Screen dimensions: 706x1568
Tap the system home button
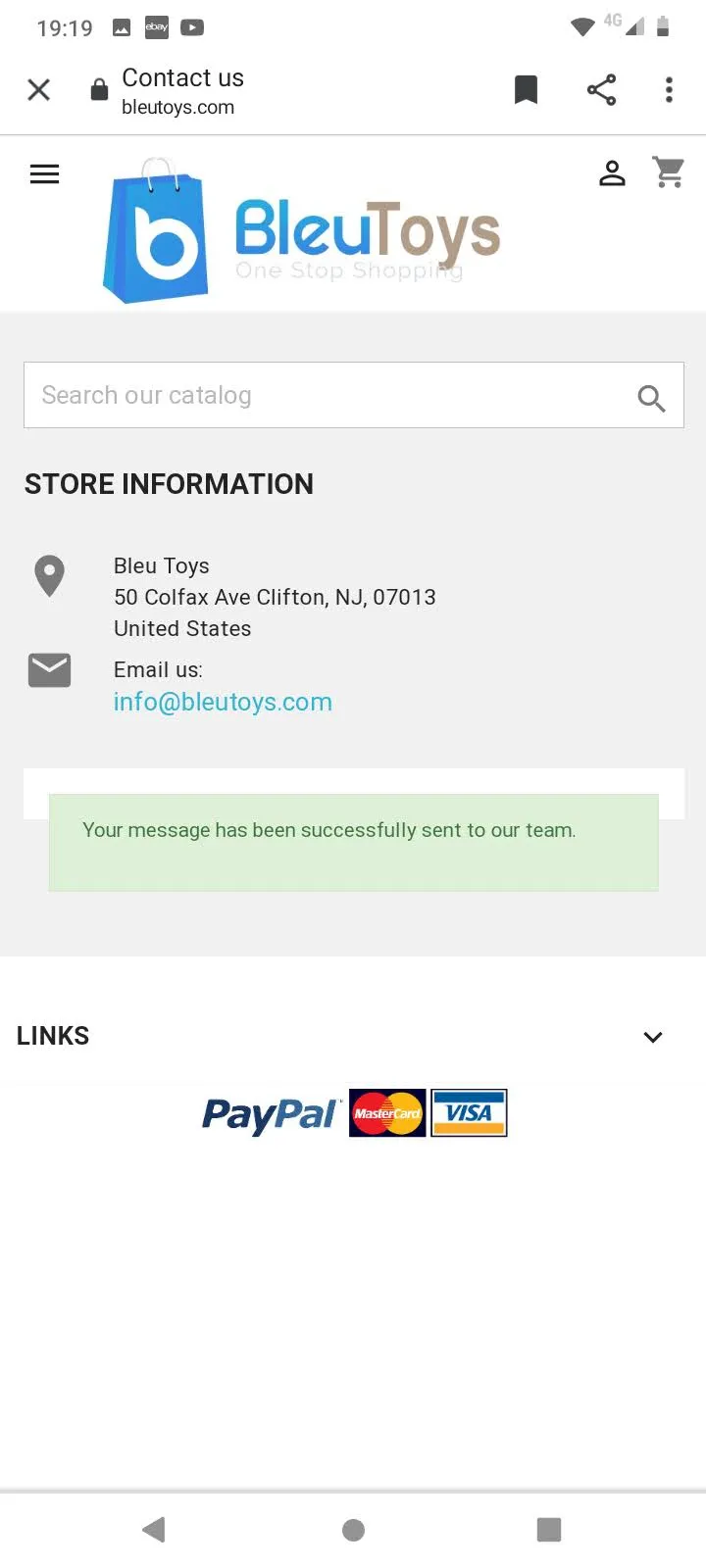(x=353, y=1530)
